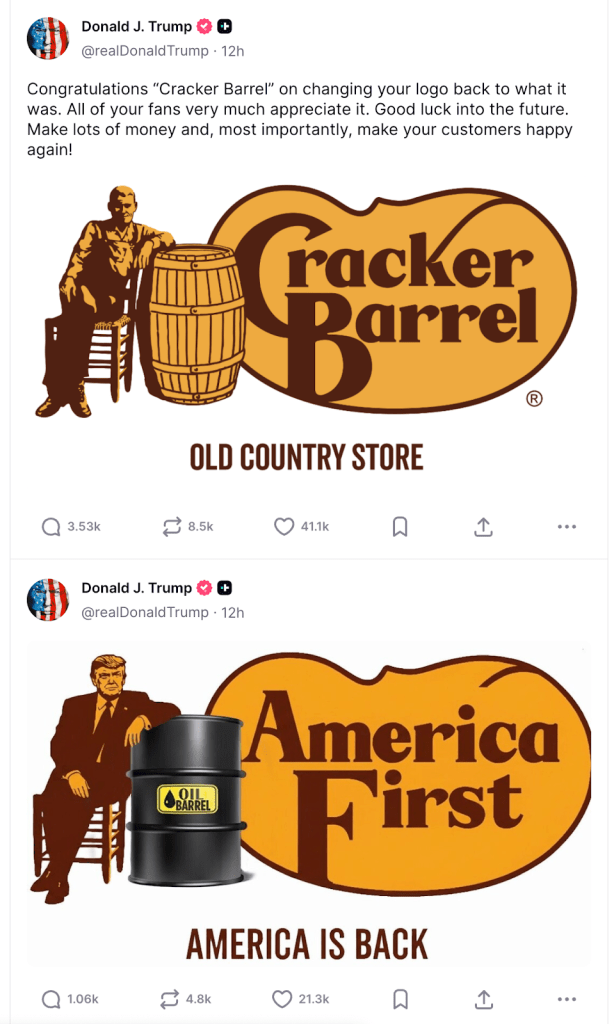The height and width of the screenshot is (1024, 614).
Task: Reply to the America First post
Action: (51, 998)
